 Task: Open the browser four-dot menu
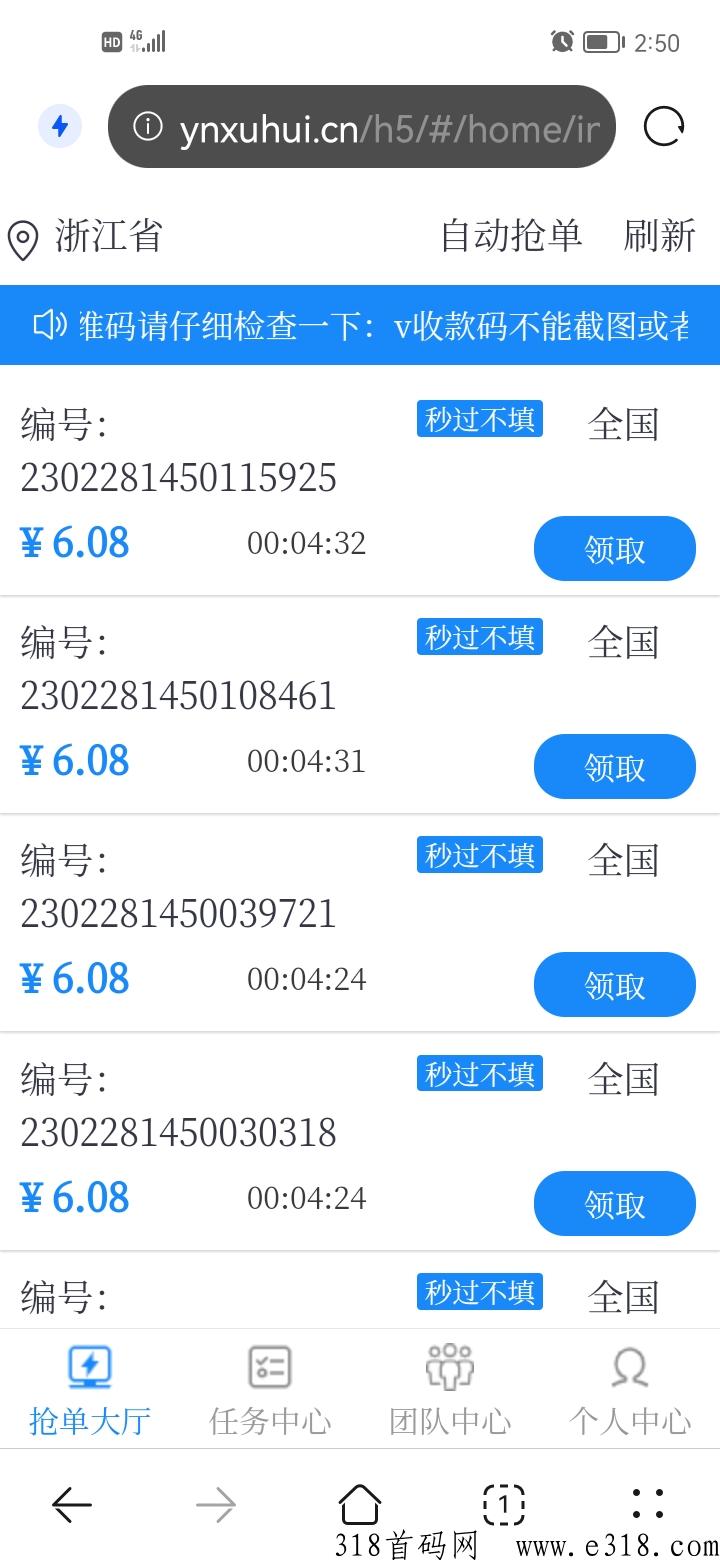648,1504
